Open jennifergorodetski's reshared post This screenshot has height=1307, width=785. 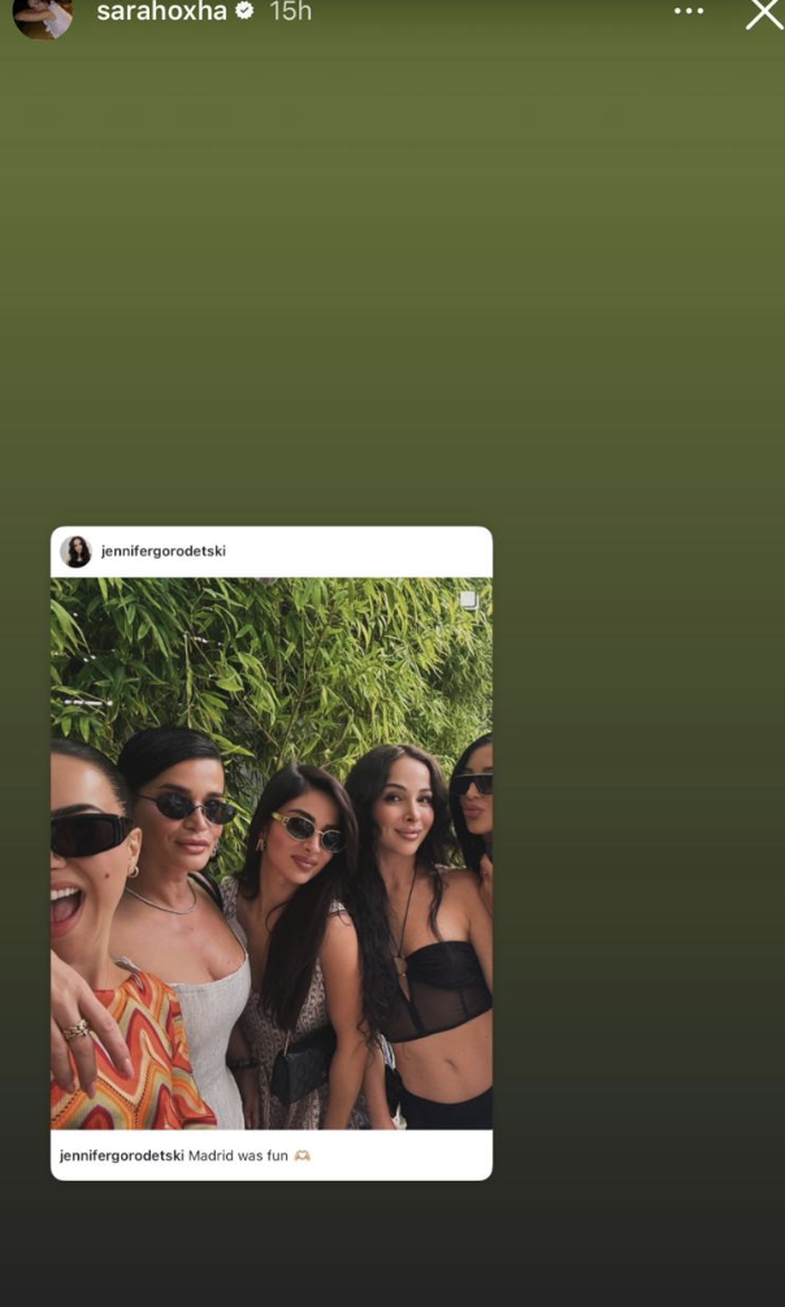(x=271, y=852)
